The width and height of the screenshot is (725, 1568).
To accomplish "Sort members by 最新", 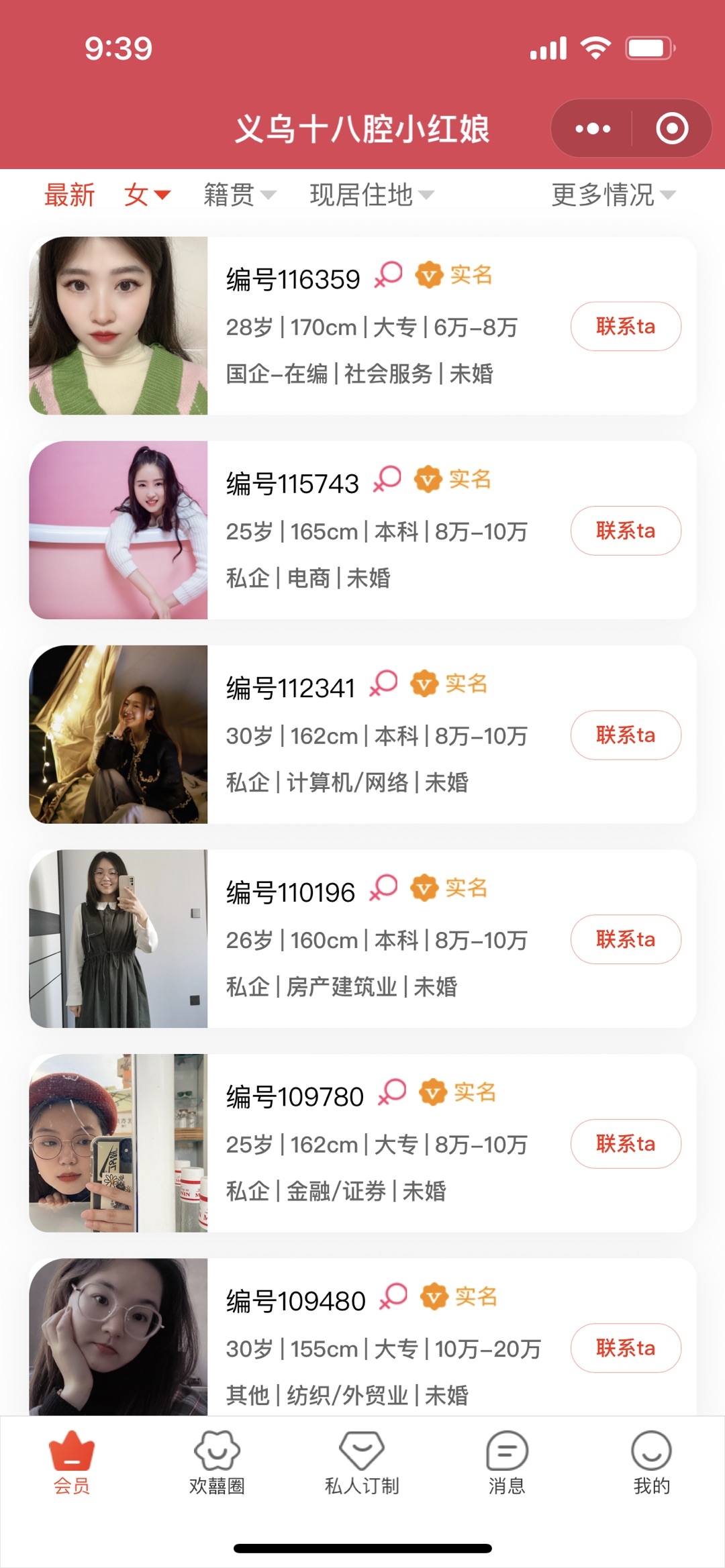I will pyautogui.click(x=69, y=195).
